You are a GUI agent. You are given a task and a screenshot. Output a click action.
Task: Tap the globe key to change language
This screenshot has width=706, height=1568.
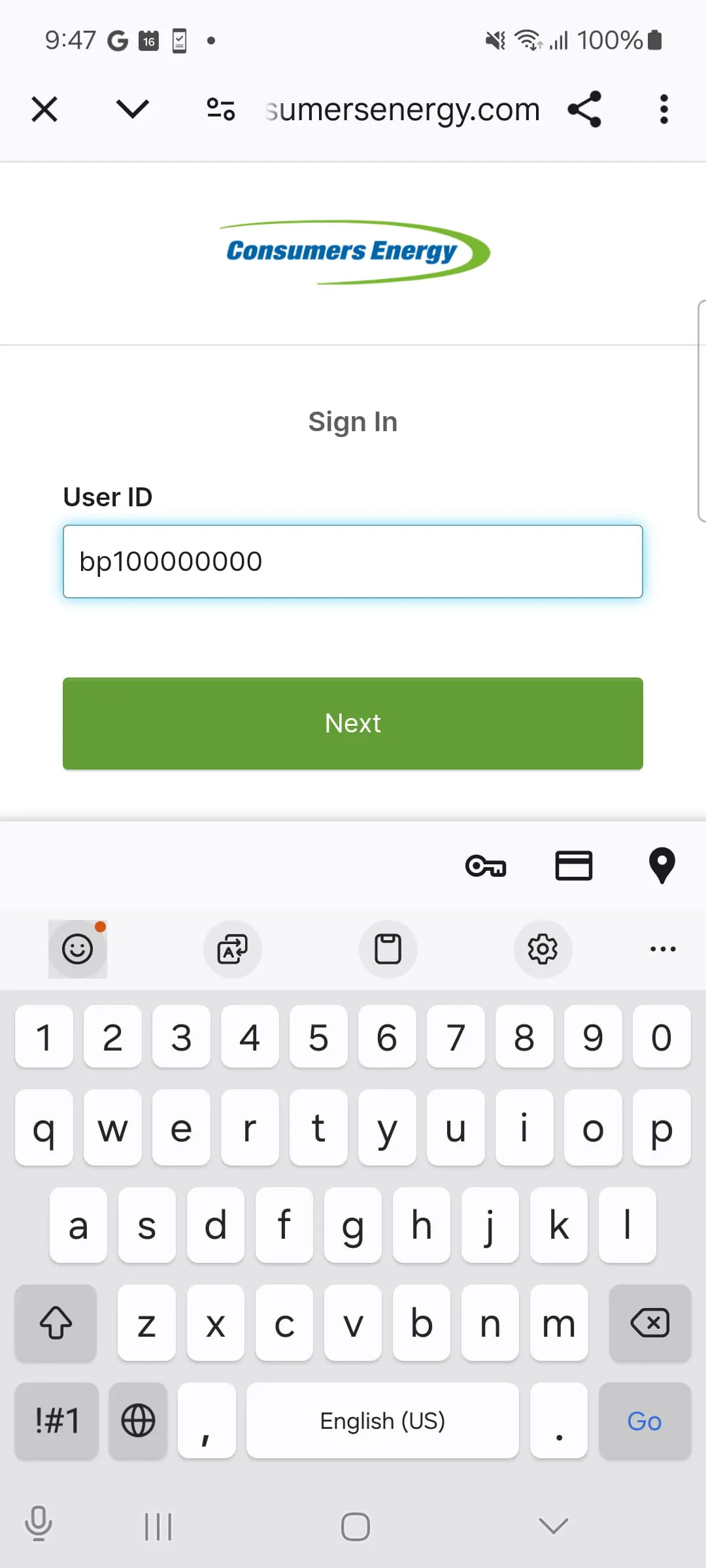pyautogui.click(x=138, y=1421)
